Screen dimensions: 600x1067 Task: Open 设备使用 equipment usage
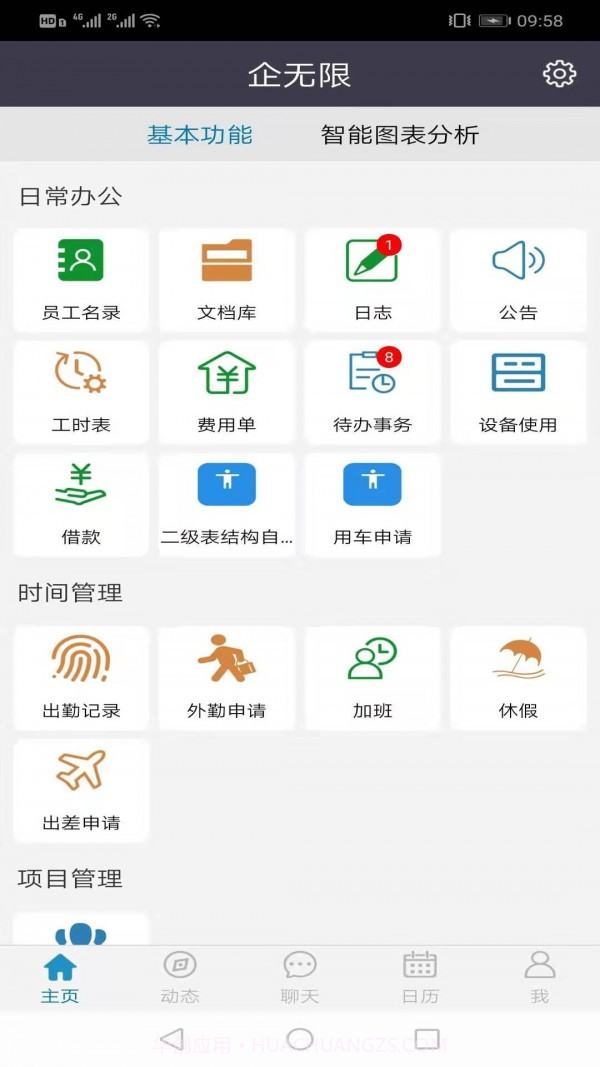tap(518, 392)
